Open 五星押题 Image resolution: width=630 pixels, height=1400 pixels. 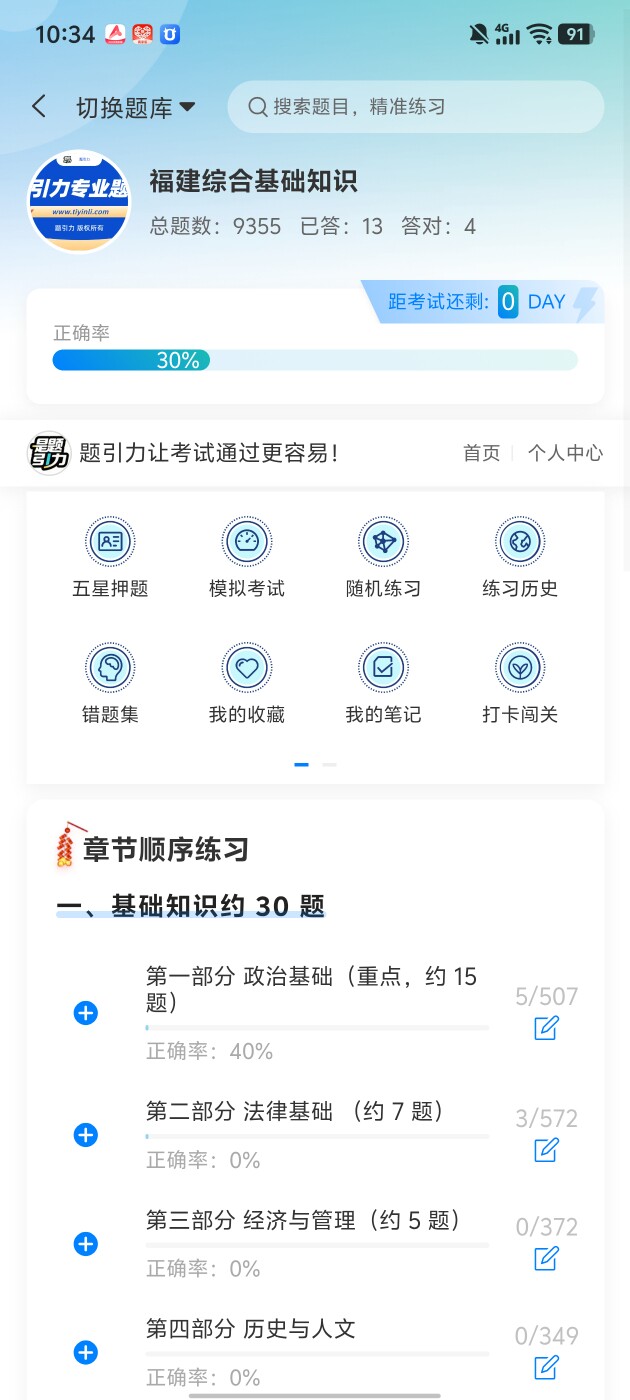pyautogui.click(x=110, y=559)
